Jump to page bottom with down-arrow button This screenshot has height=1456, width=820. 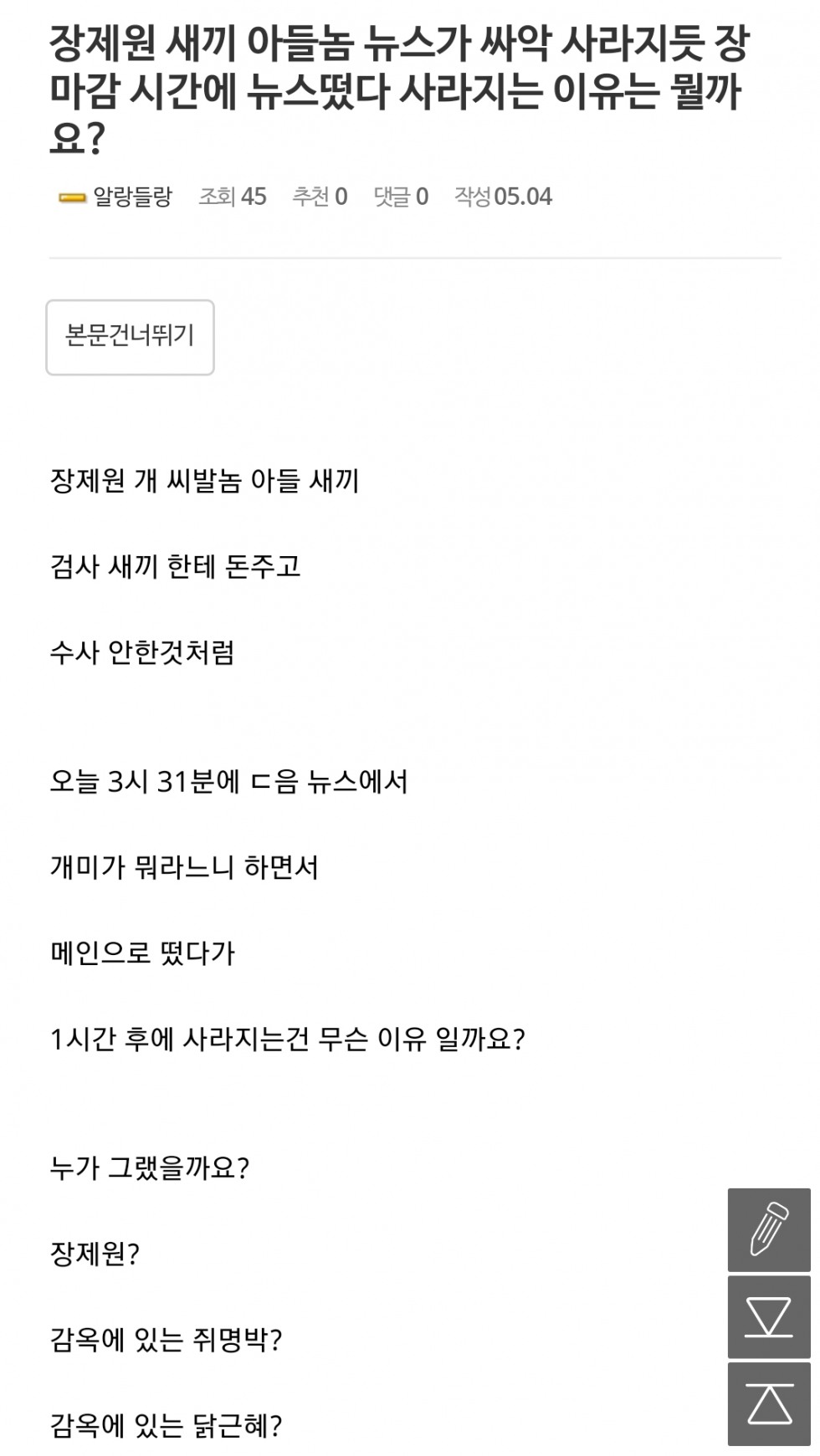[769, 1316]
